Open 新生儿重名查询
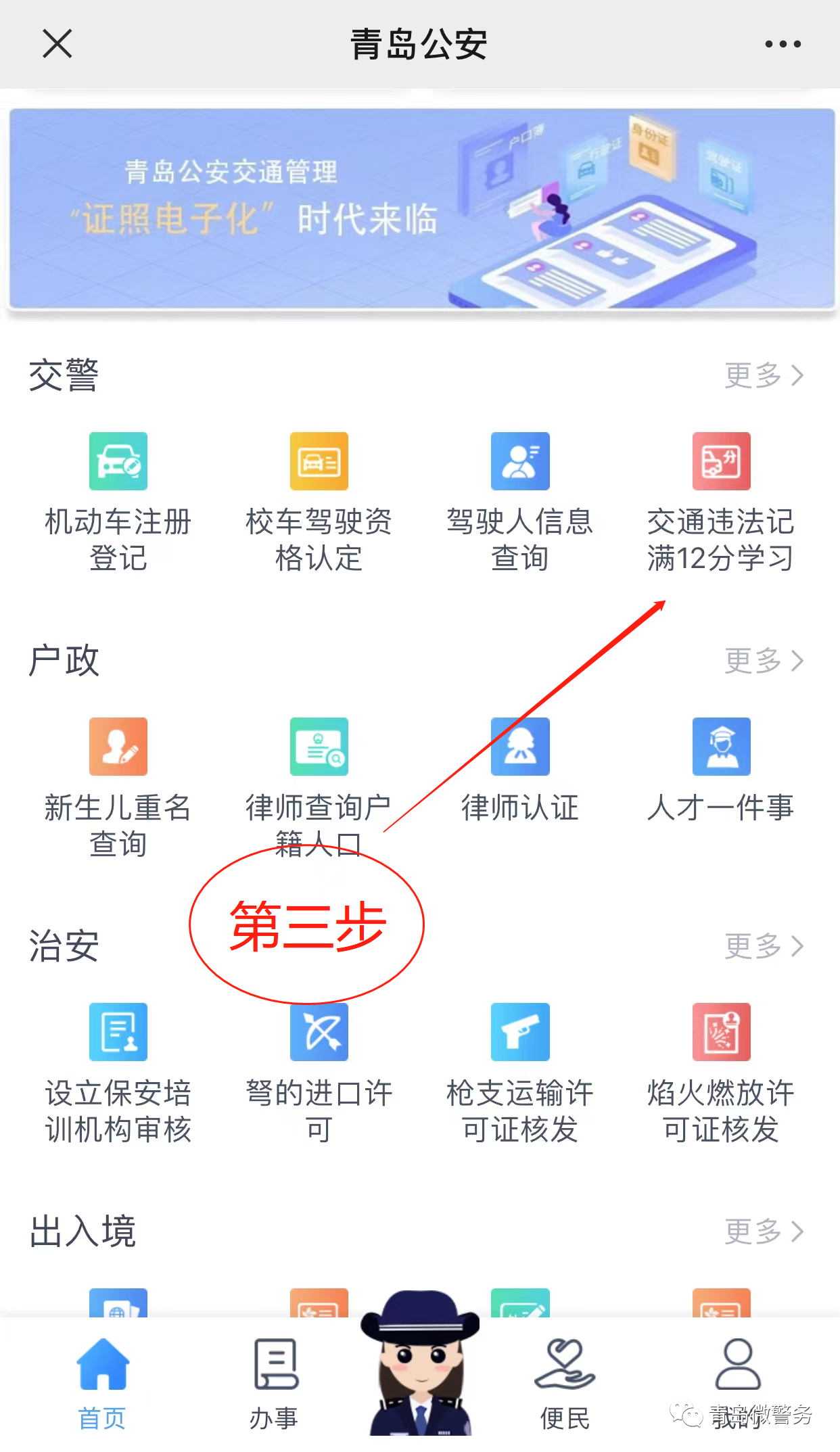Image resolution: width=840 pixels, height=1452 pixels. coord(118,786)
